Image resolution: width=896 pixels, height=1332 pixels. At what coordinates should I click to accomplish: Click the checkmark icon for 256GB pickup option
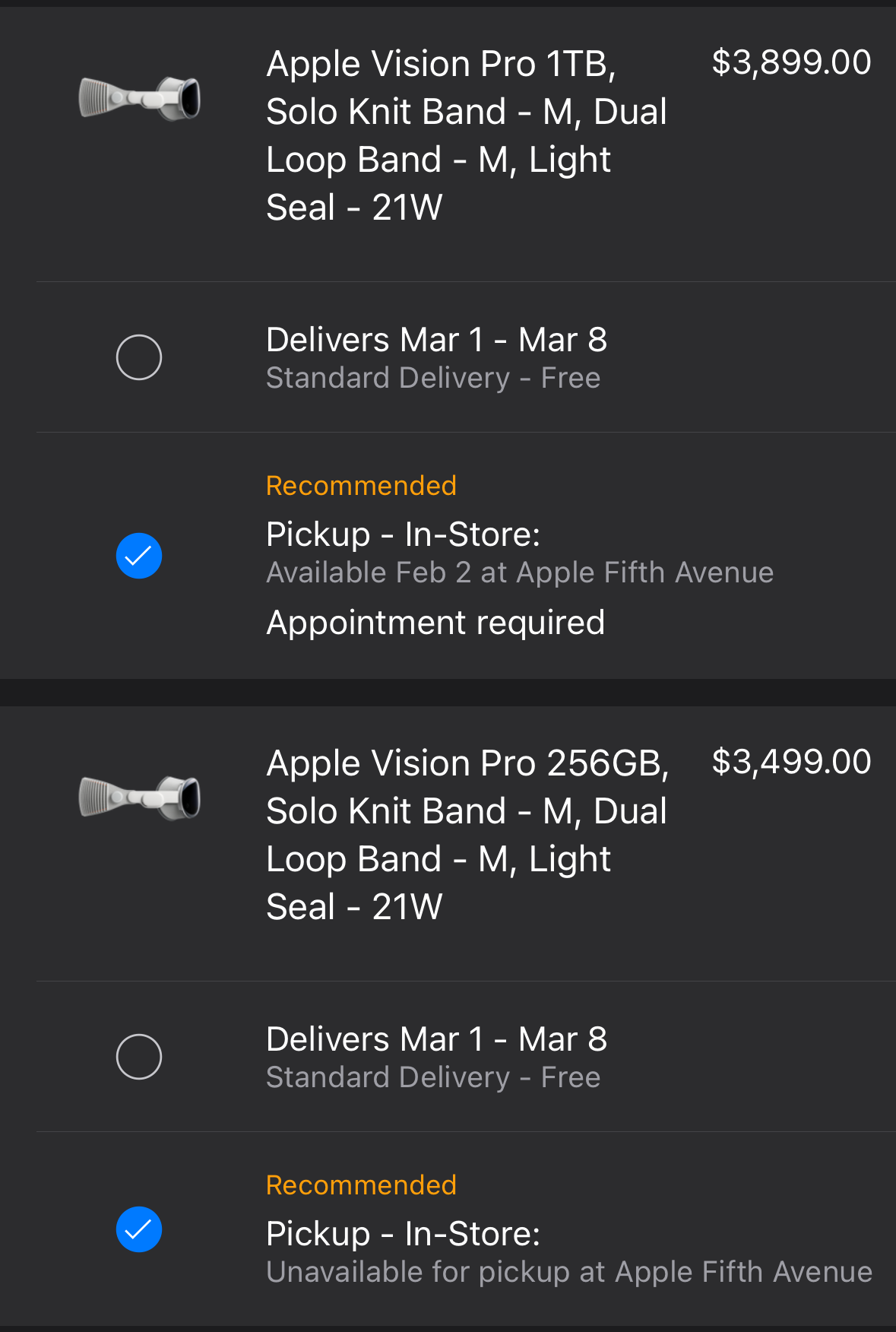pos(139,1231)
